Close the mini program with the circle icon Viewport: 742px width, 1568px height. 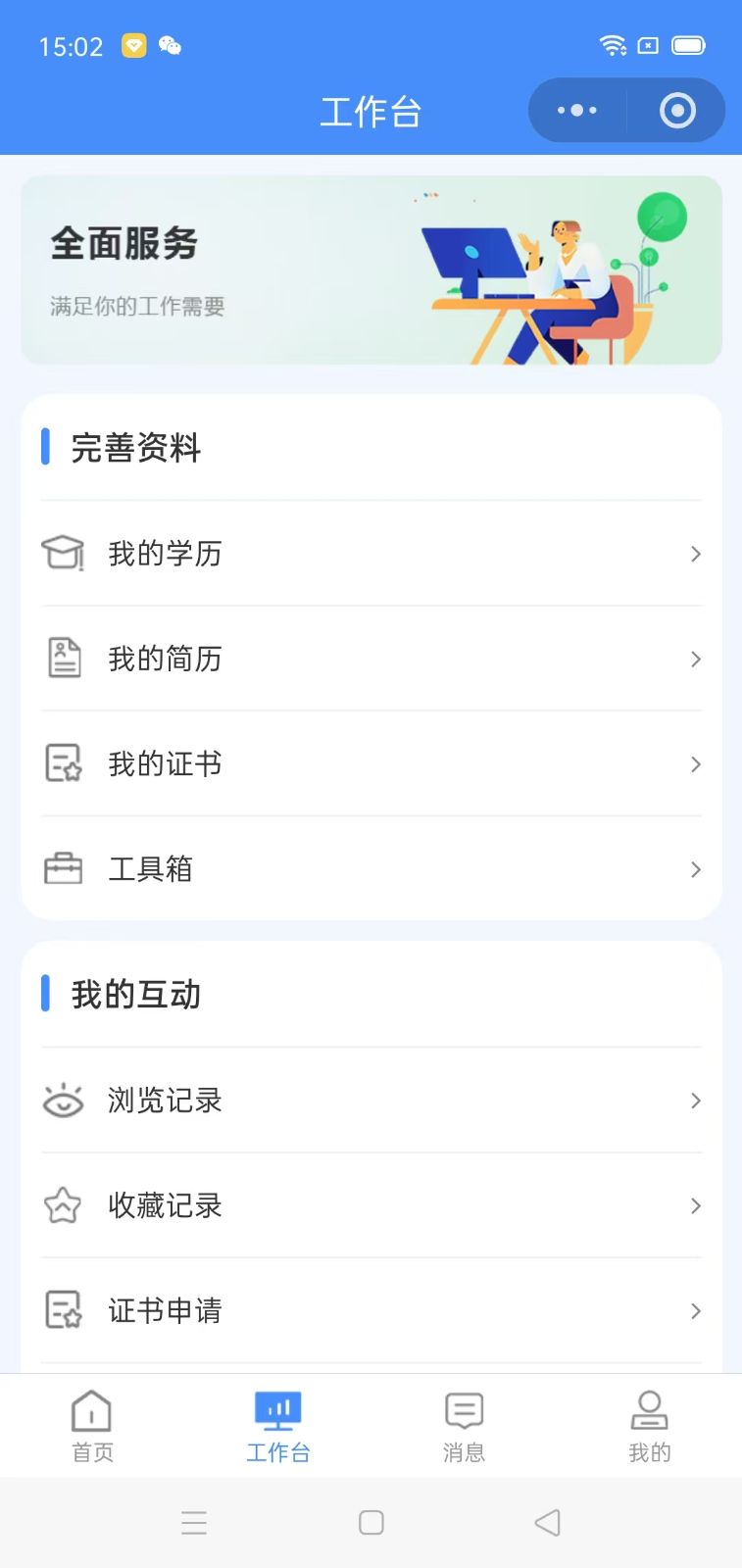677,111
